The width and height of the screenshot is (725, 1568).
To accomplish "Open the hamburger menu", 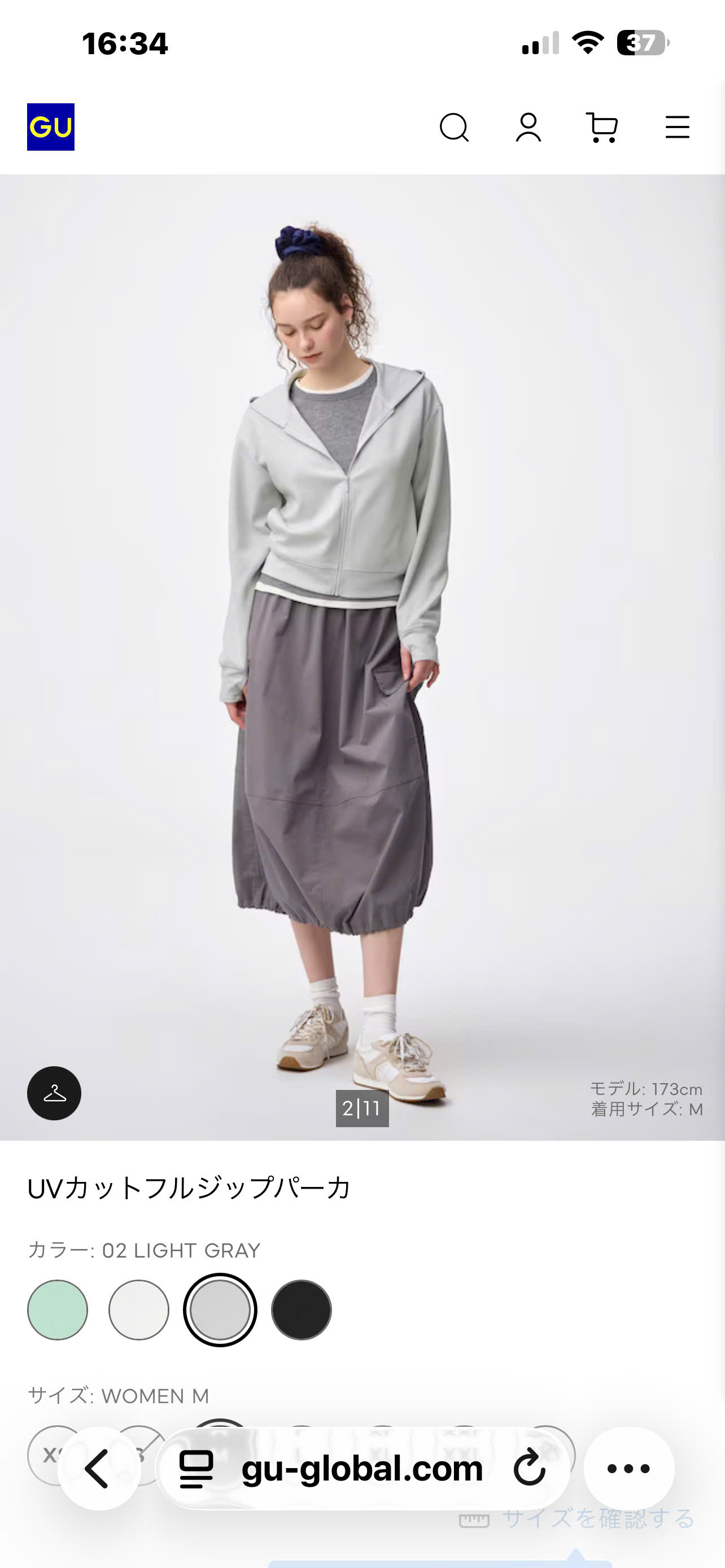I will click(x=677, y=127).
